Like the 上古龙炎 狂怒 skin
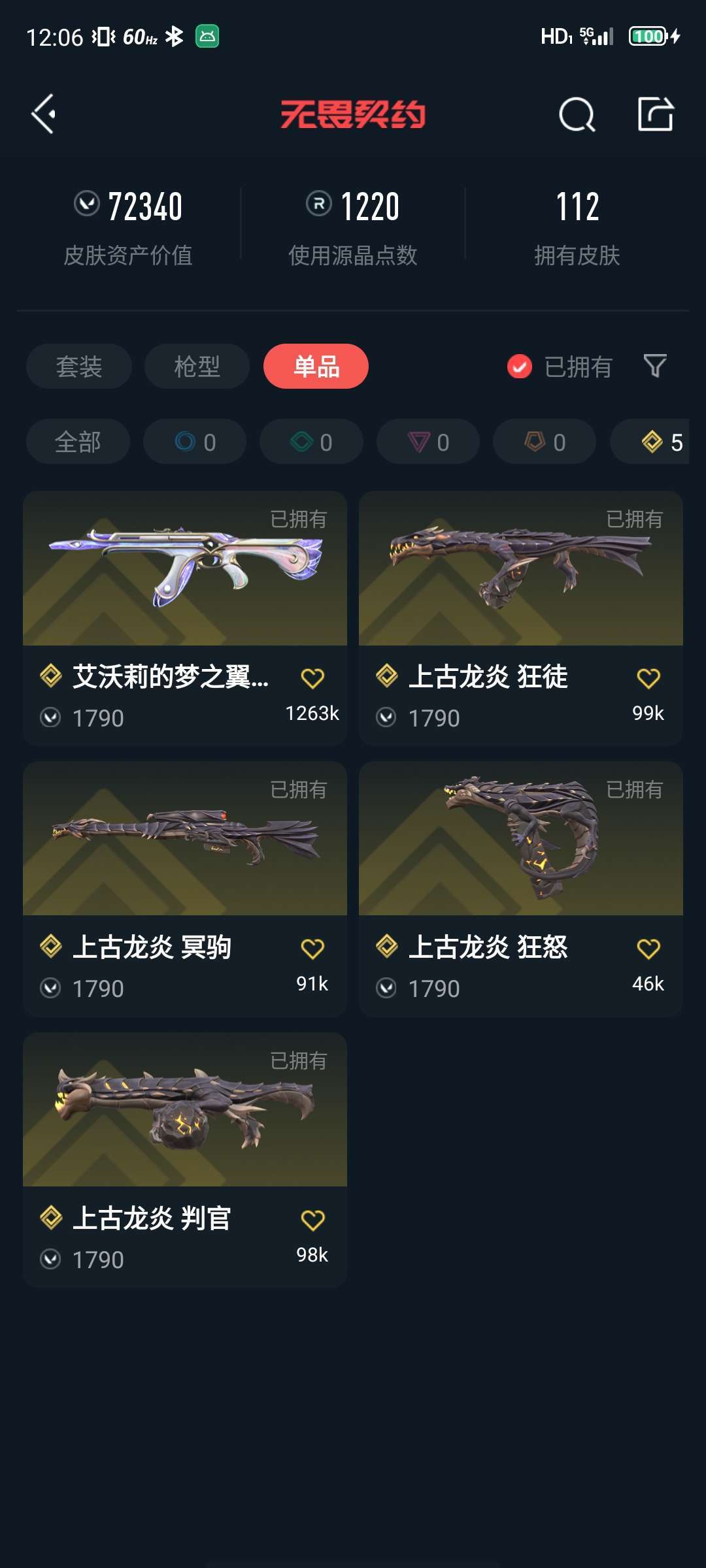Screen dimensions: 706x1568 coord(648,949)
